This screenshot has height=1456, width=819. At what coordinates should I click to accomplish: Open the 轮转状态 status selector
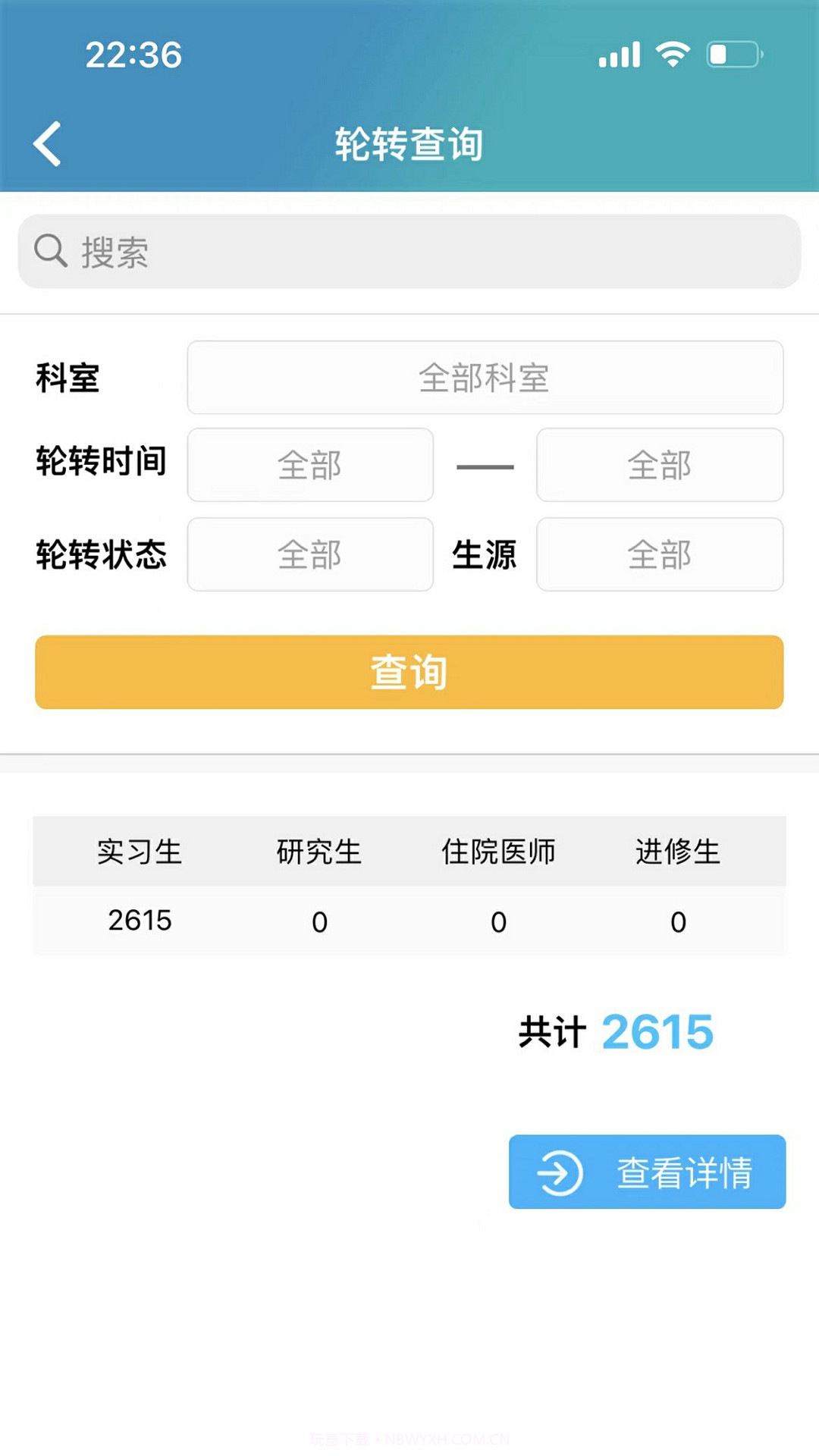point(309,555)
